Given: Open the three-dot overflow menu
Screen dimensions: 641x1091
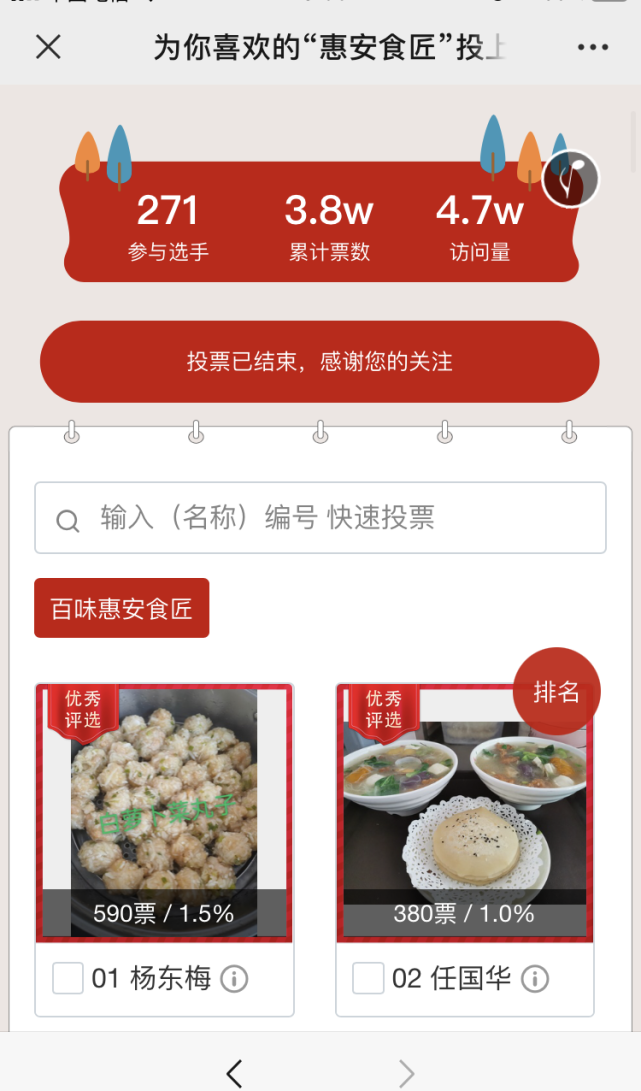Looking at the screenshot, I should (592, 47).
